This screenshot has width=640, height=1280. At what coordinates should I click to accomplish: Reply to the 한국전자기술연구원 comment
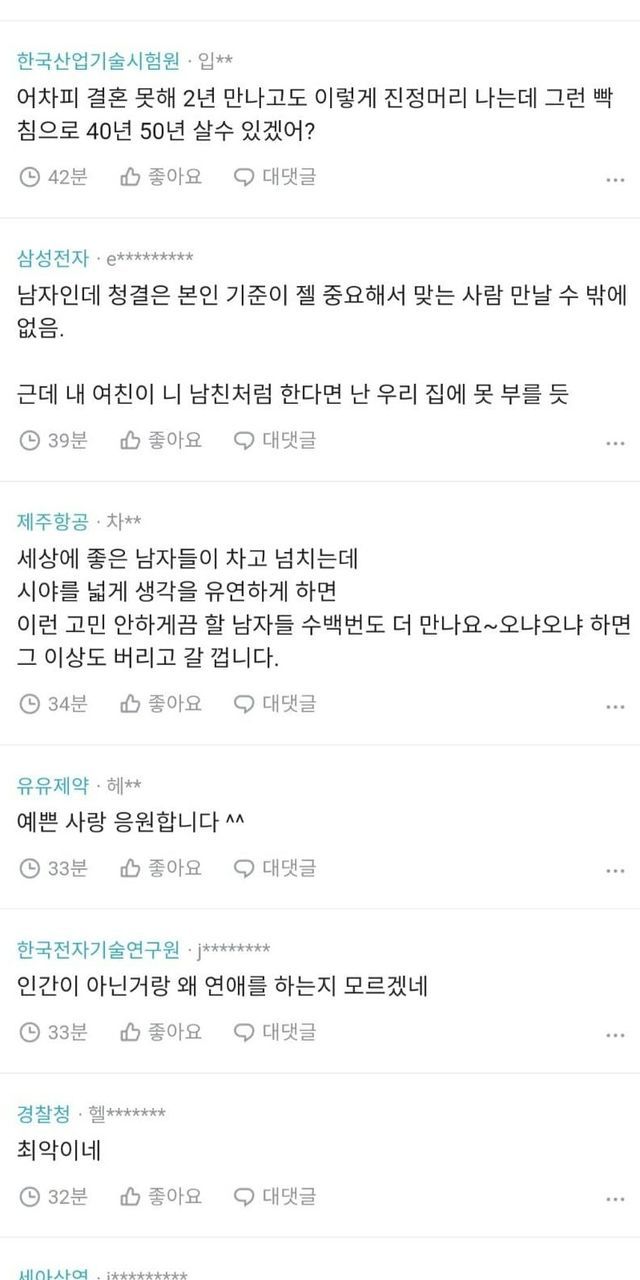pyautogui.click(x=275, y=1032)
